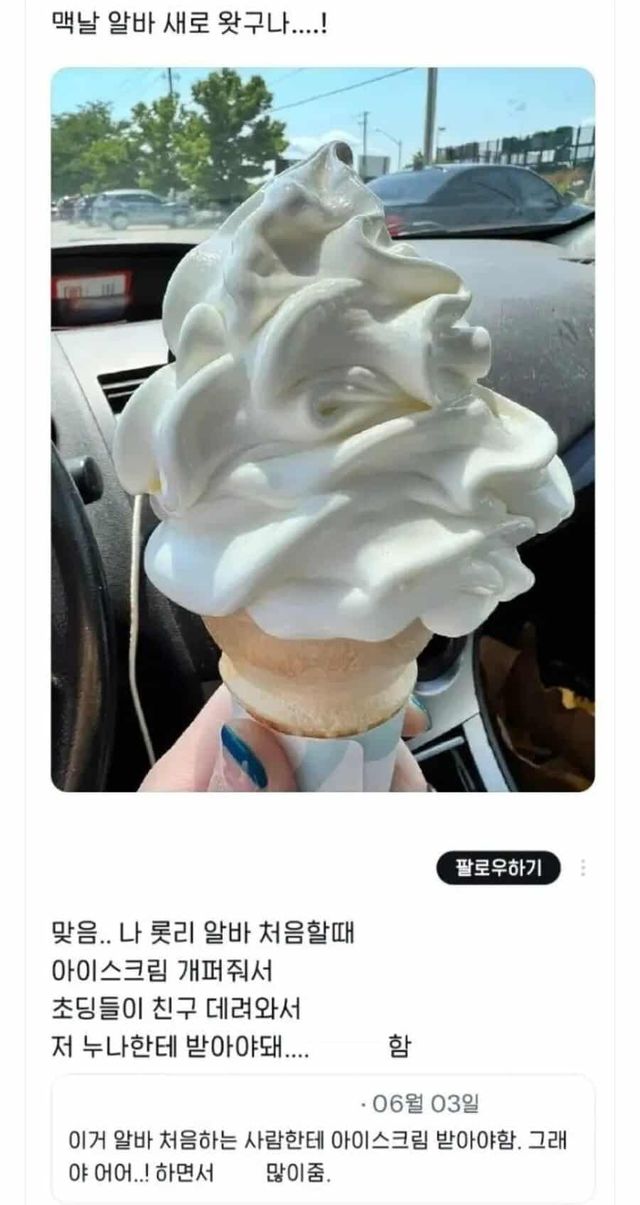Open the overflow menu beside 팔로우하기
The image size is (640, 1205).
pyautogui.click(x=584, y=868)
